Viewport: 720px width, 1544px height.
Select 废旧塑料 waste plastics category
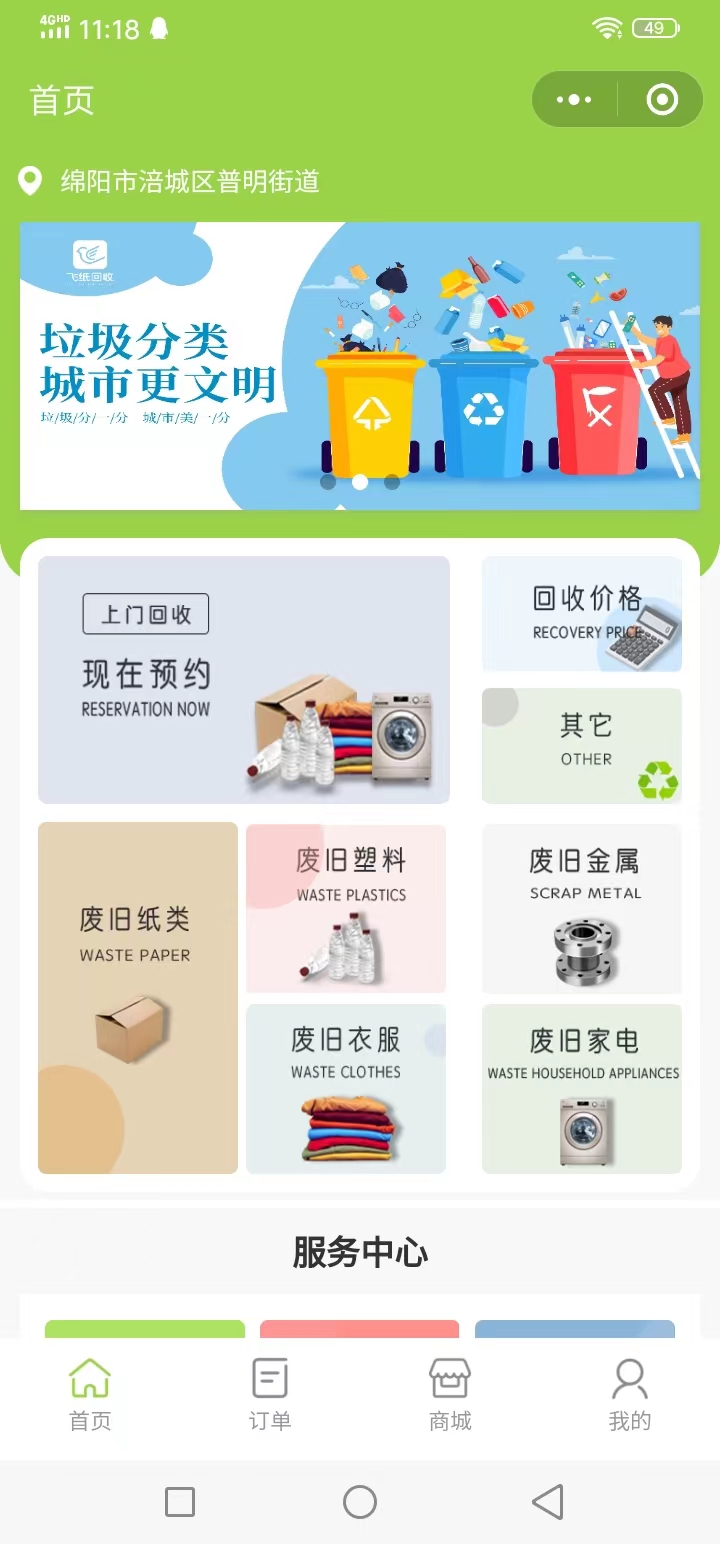click(346, 908)
